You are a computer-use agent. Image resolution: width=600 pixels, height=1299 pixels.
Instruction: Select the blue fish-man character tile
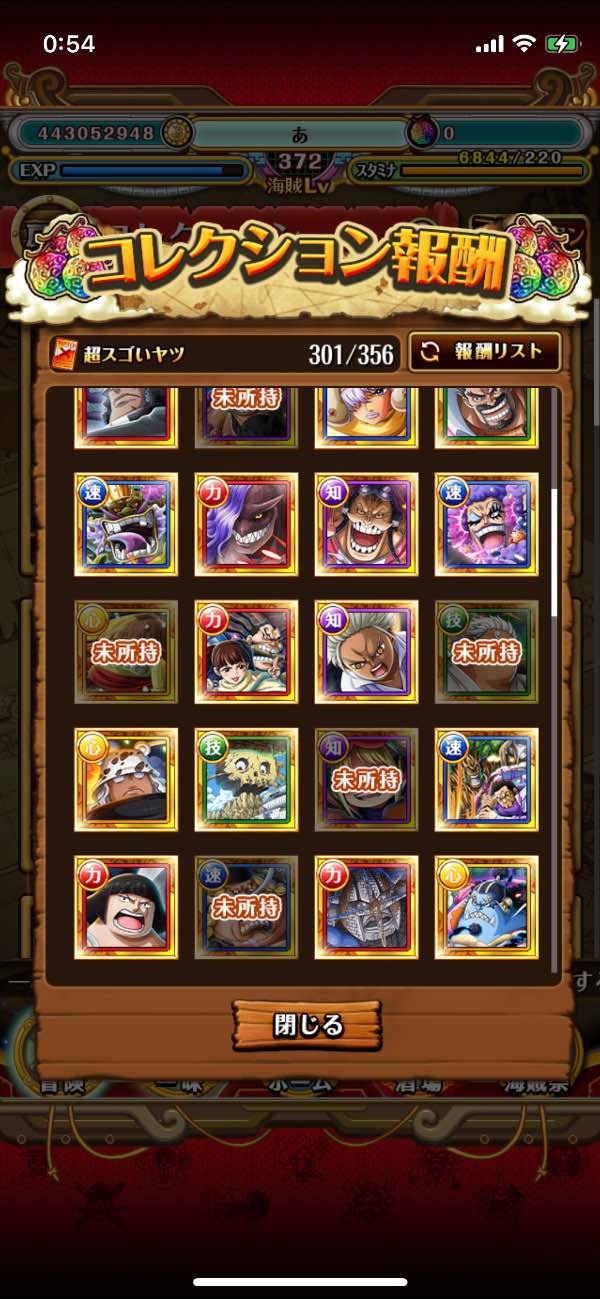click(486, 907)
